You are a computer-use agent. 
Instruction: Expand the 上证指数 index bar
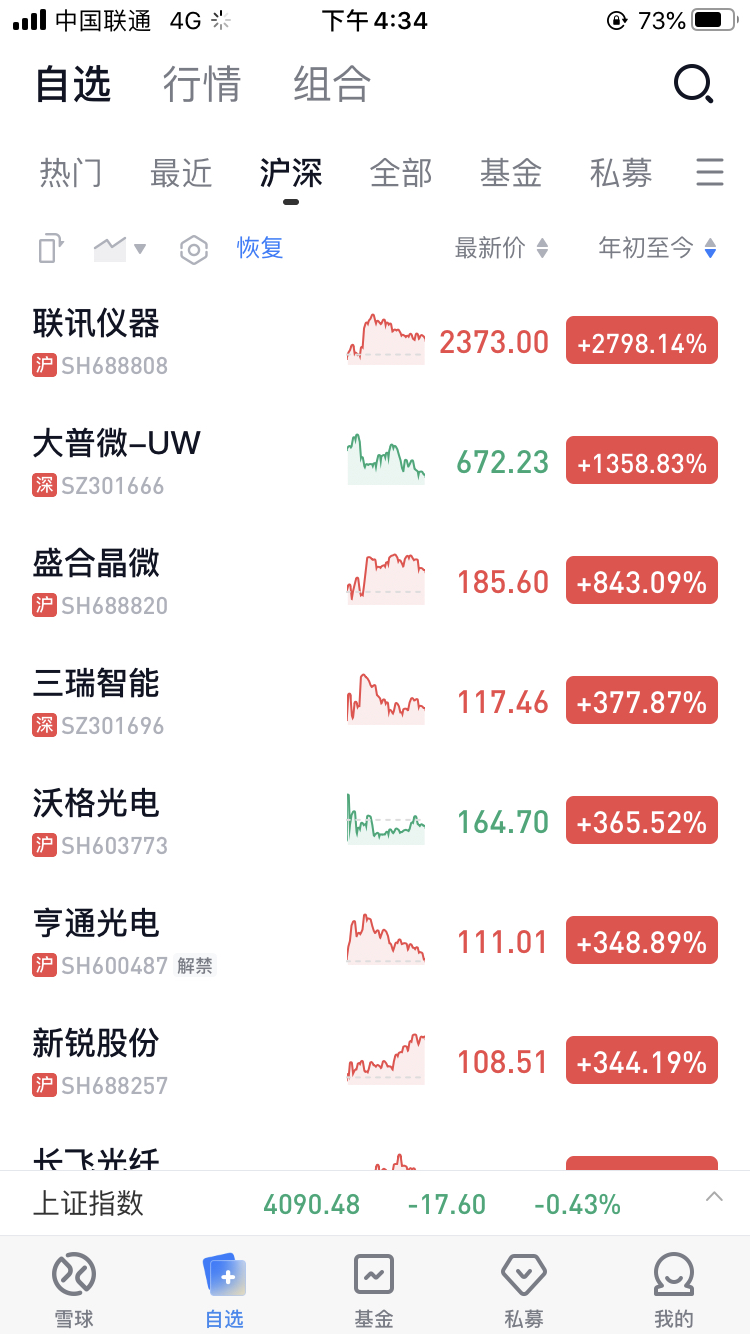pyautogui.click(x=714, y=1197)
